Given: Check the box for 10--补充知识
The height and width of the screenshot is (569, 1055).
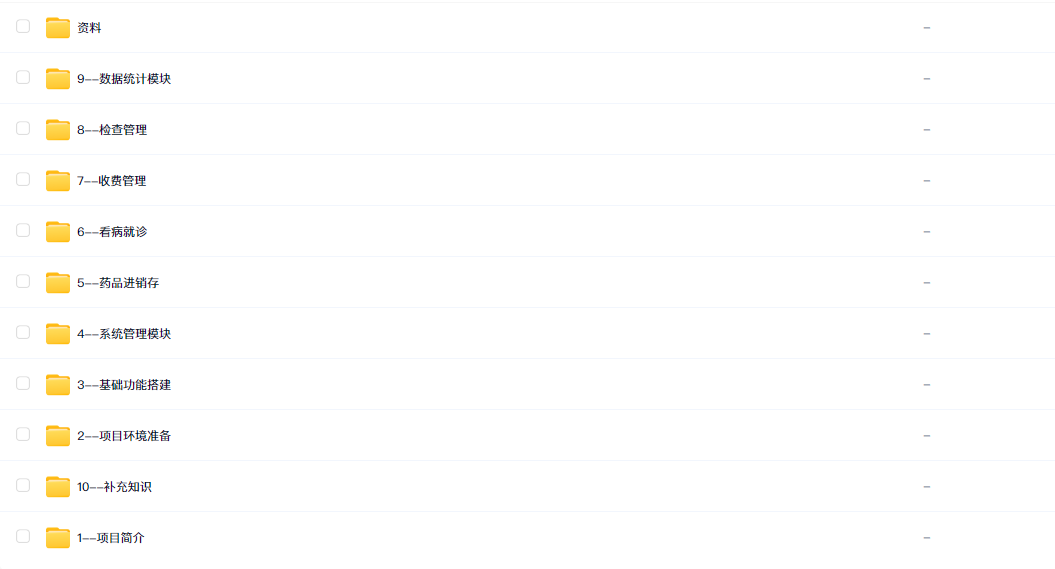Looking at the screenshot, I should click(x=23, y=485).
